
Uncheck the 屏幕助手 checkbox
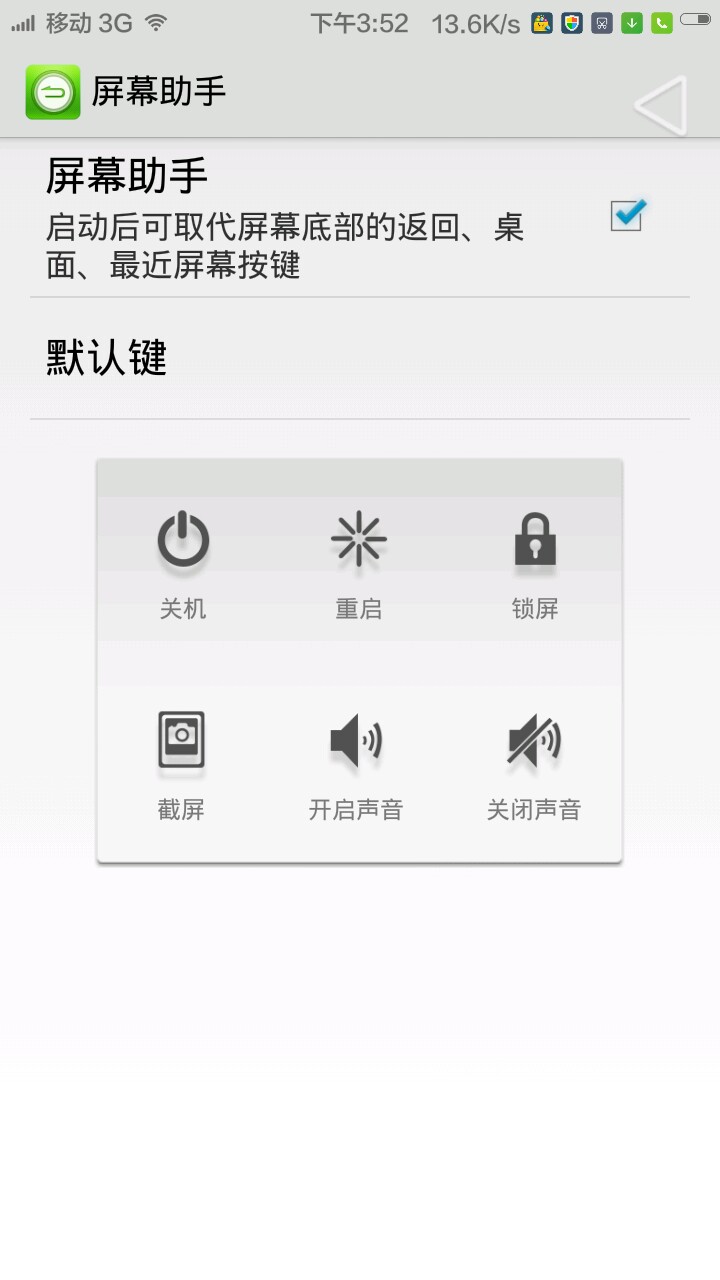[627, 215]
